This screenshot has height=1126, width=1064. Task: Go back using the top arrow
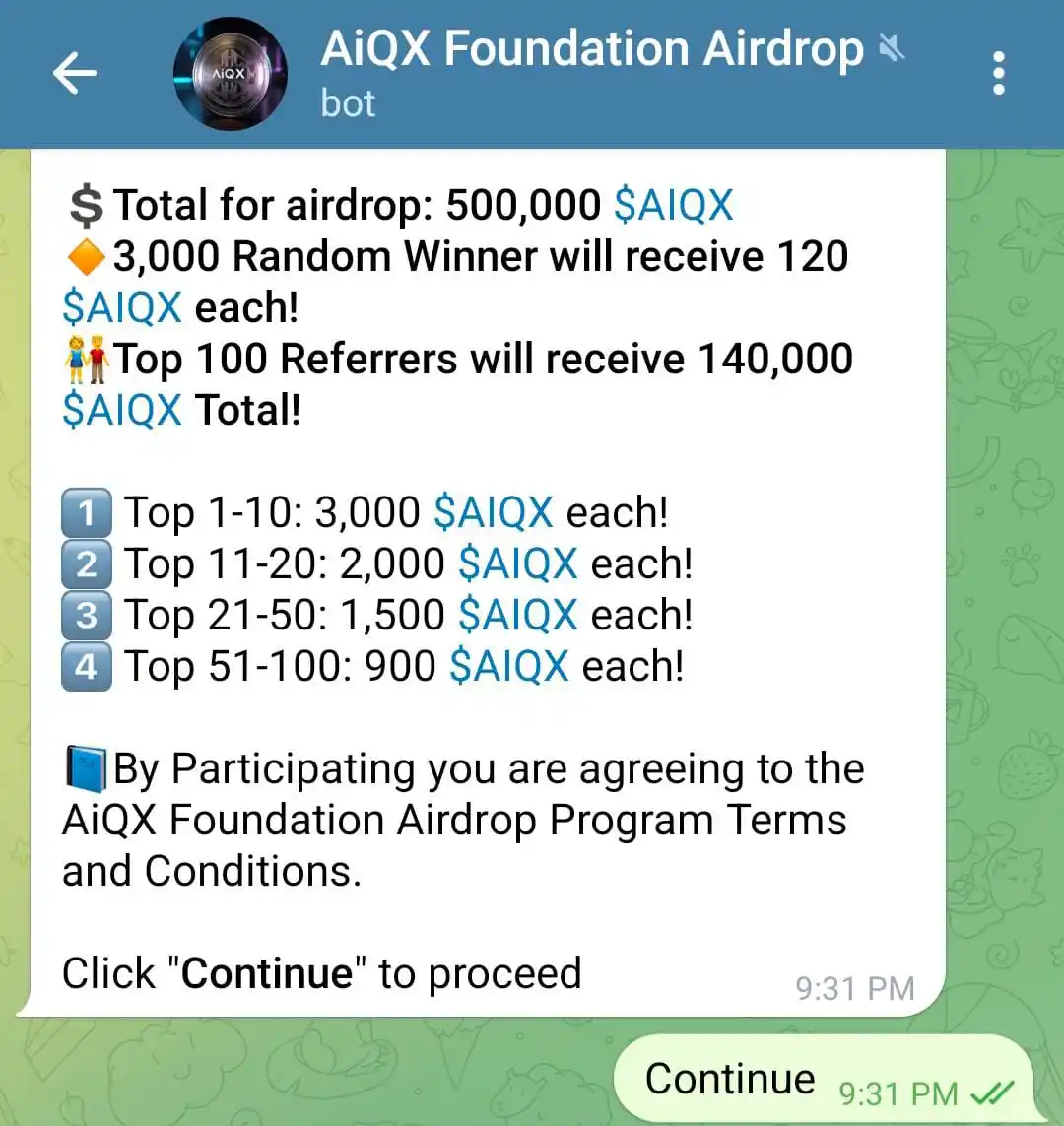tap(75, 74)
